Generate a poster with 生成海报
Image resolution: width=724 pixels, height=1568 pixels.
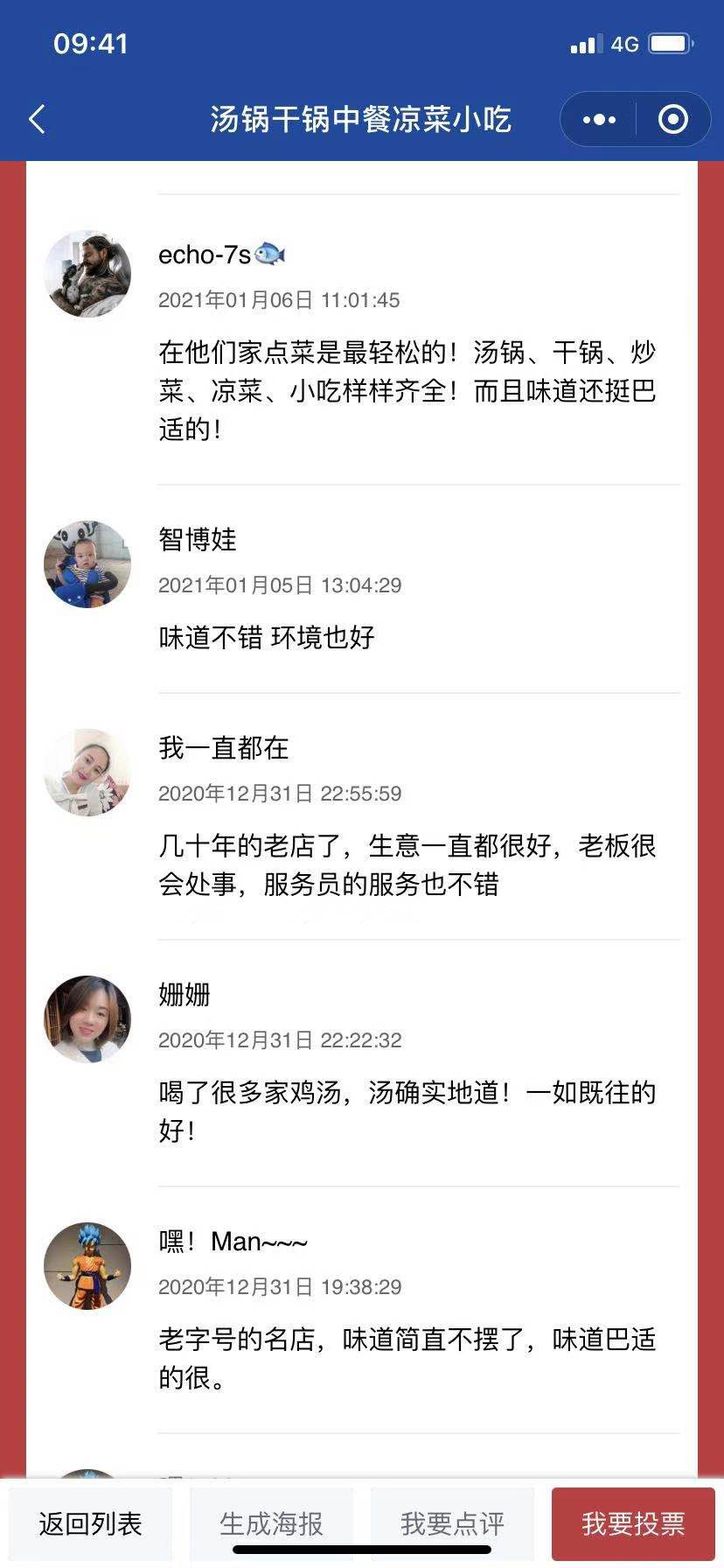[x=271, y=1523]
